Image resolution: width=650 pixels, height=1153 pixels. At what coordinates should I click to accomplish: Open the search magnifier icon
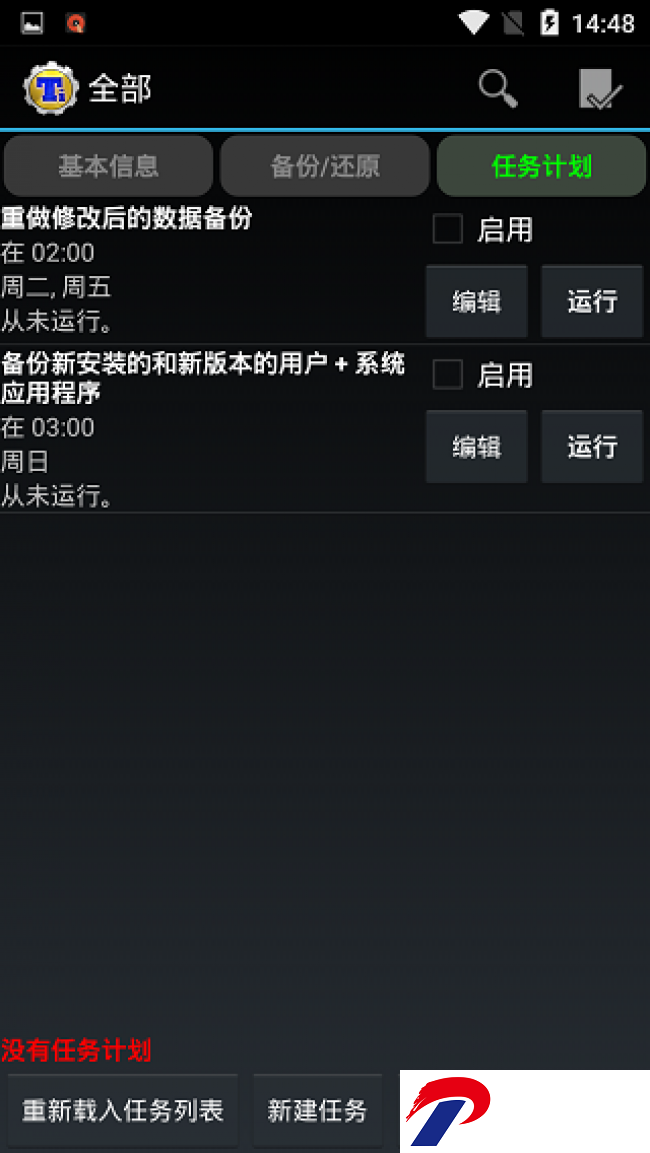click(x=497, y=89)
